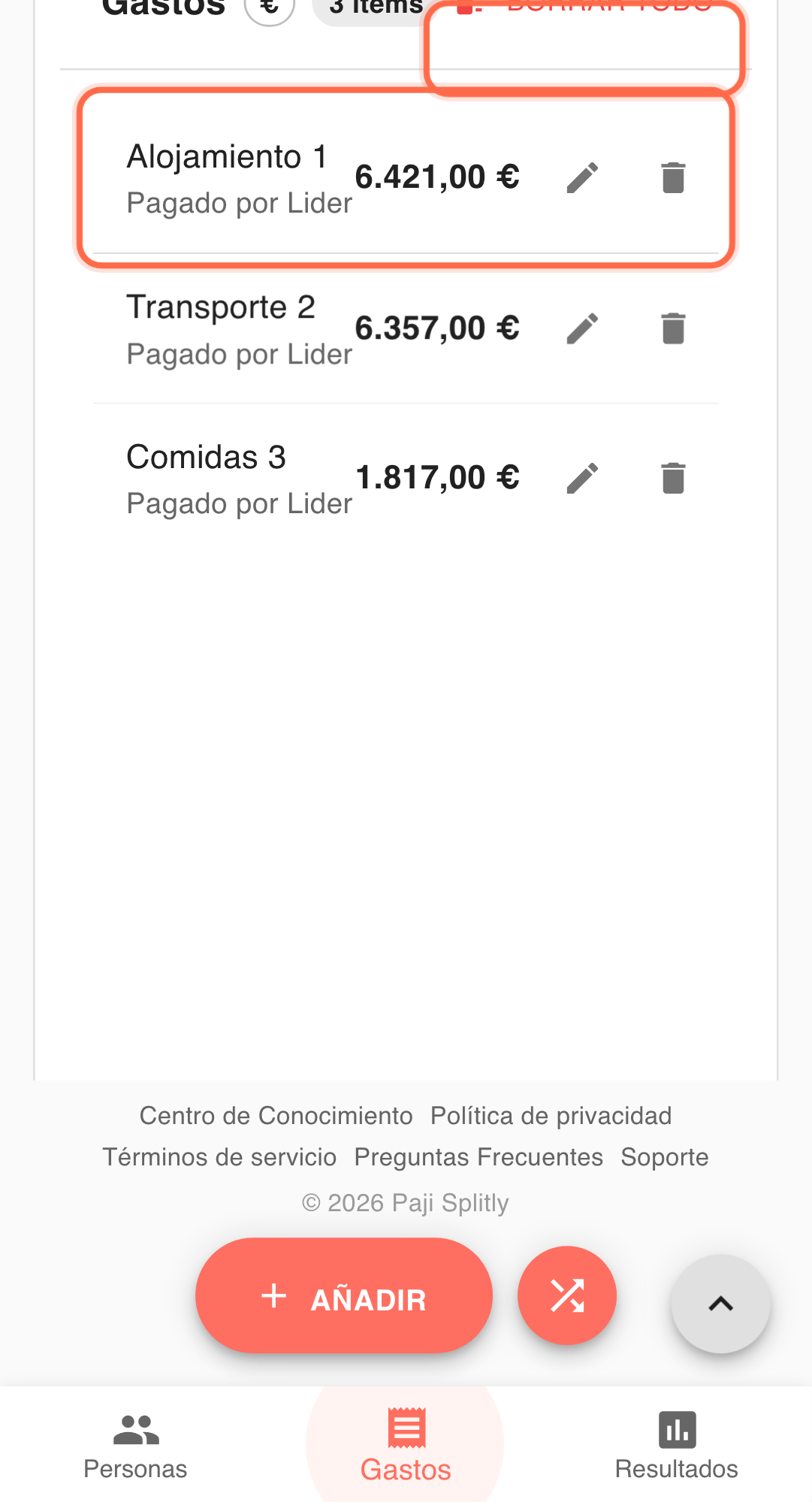Tap the up-chevron floating button
812x1502 pixels.
(720, 1304)
